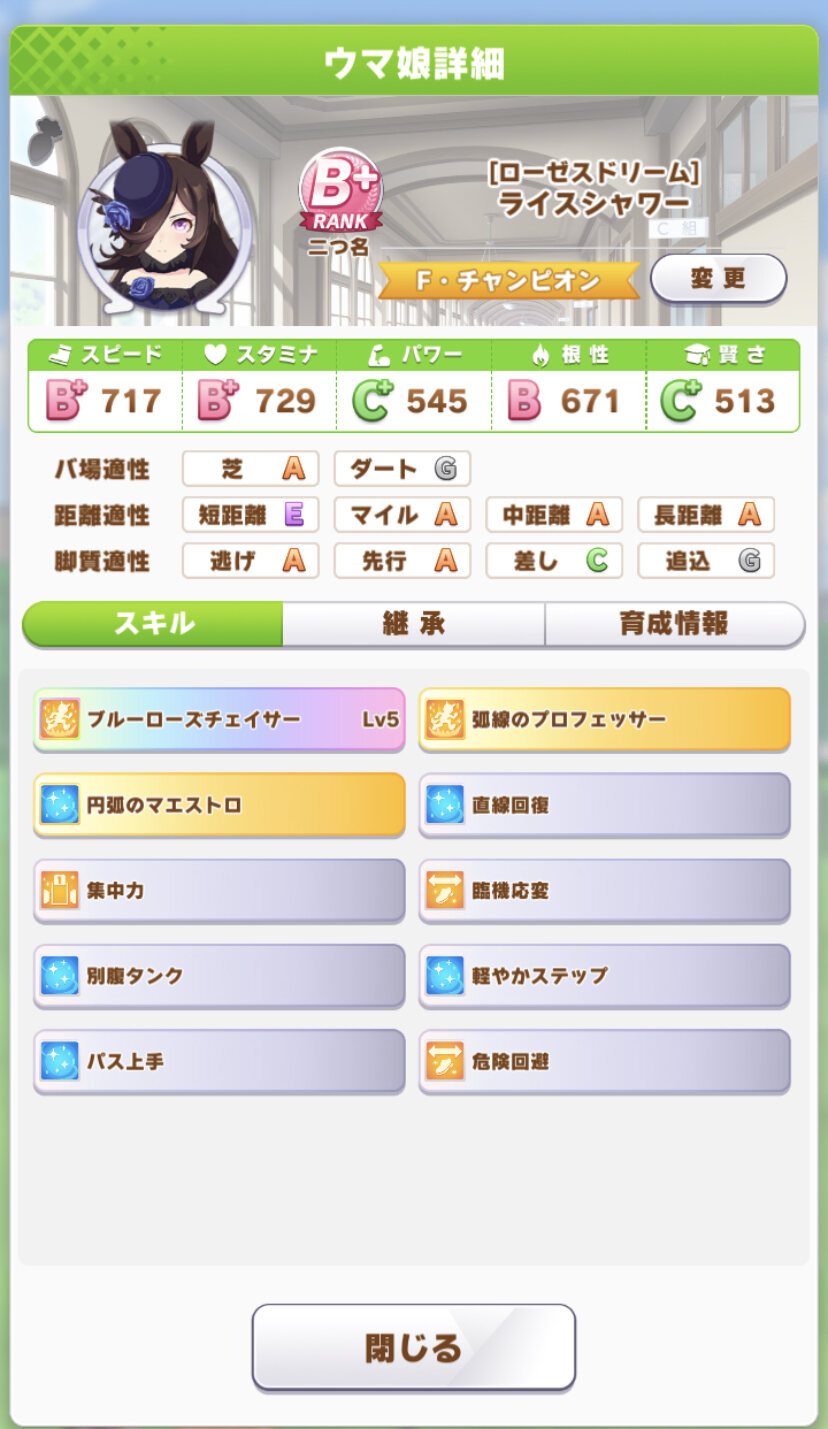This screenshot has height=1429, width=828.
Task: Select the スキル tab
Action: point(153,624)
